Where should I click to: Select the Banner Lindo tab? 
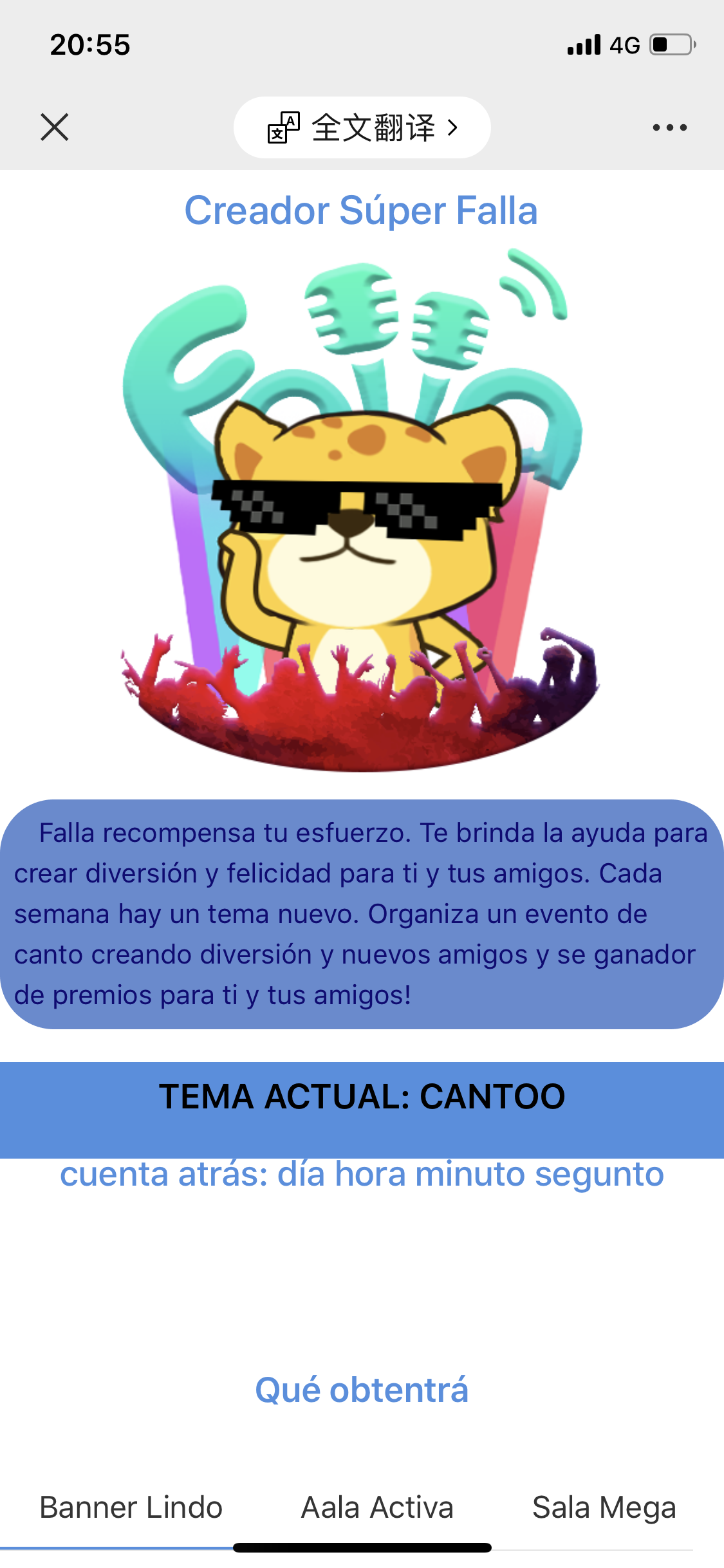point(131,1507)
